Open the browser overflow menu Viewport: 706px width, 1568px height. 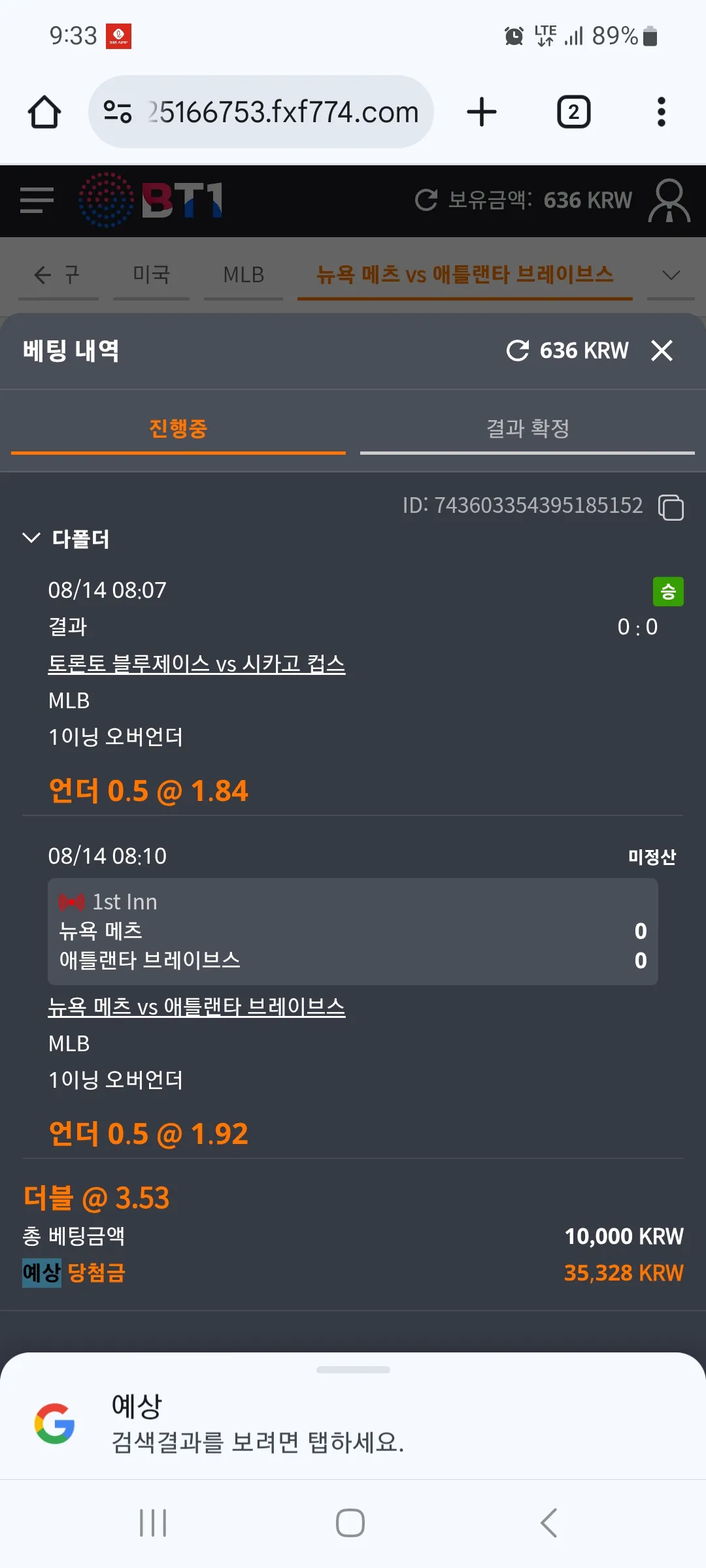point(662,112)
